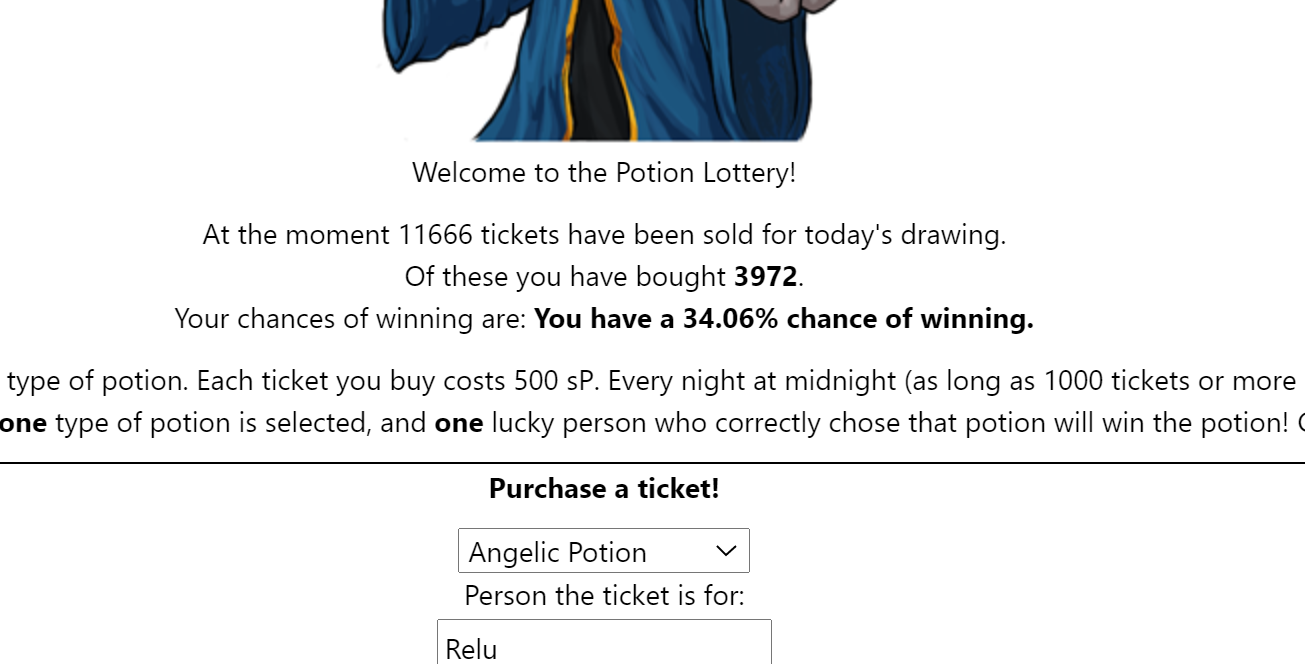Open the Angelic Potion dropdown

(603, 551)
